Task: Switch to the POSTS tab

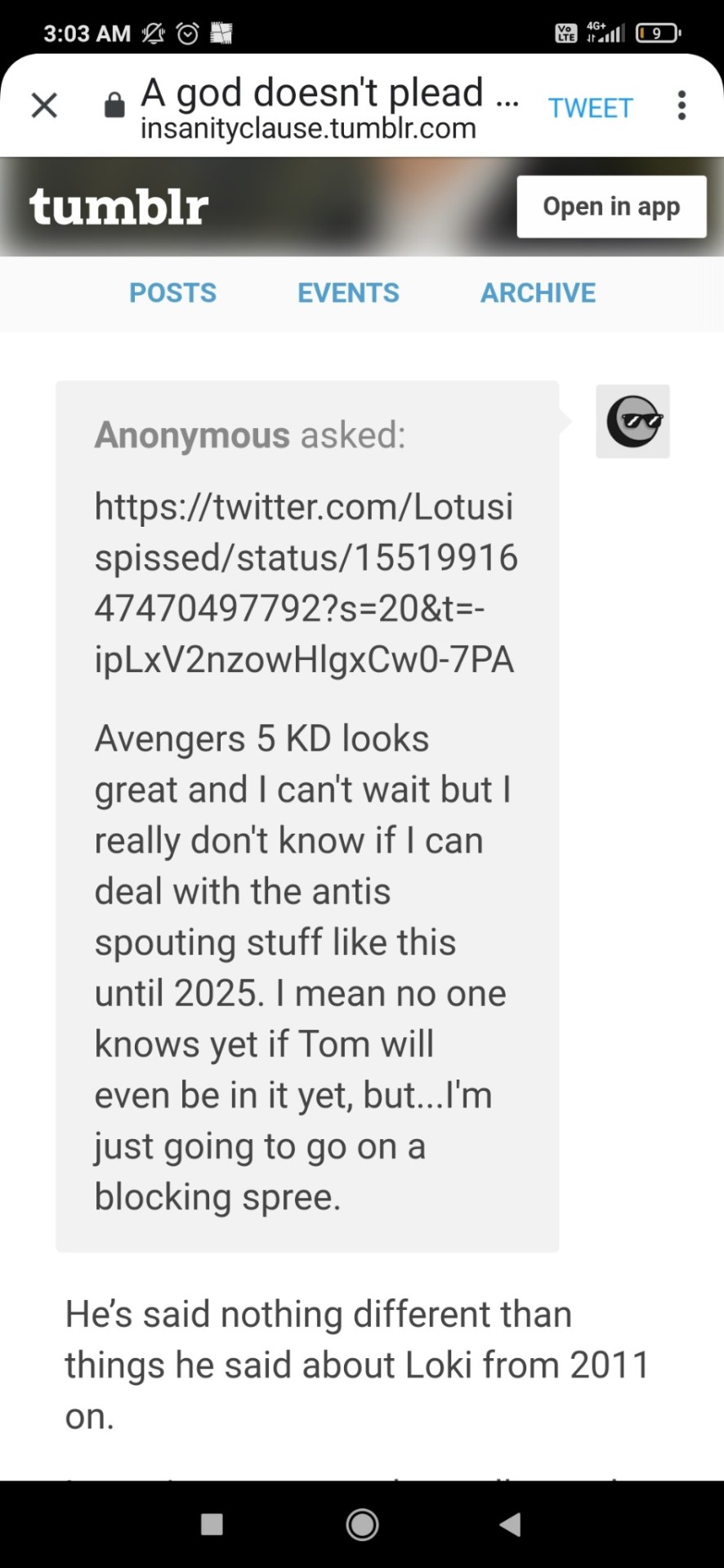Action: 172,292
